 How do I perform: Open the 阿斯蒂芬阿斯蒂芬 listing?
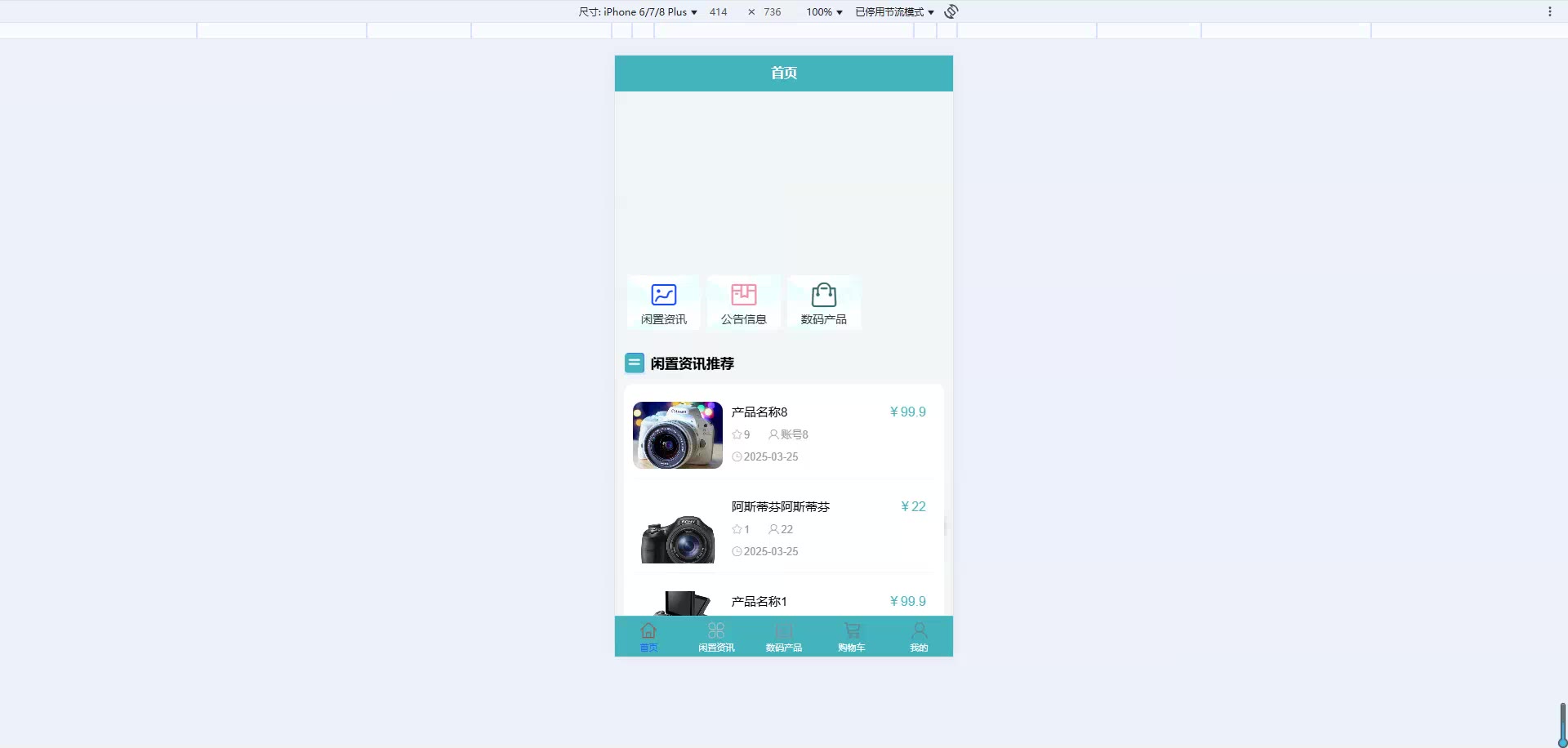pyautogui.click(x=780, y=507)
